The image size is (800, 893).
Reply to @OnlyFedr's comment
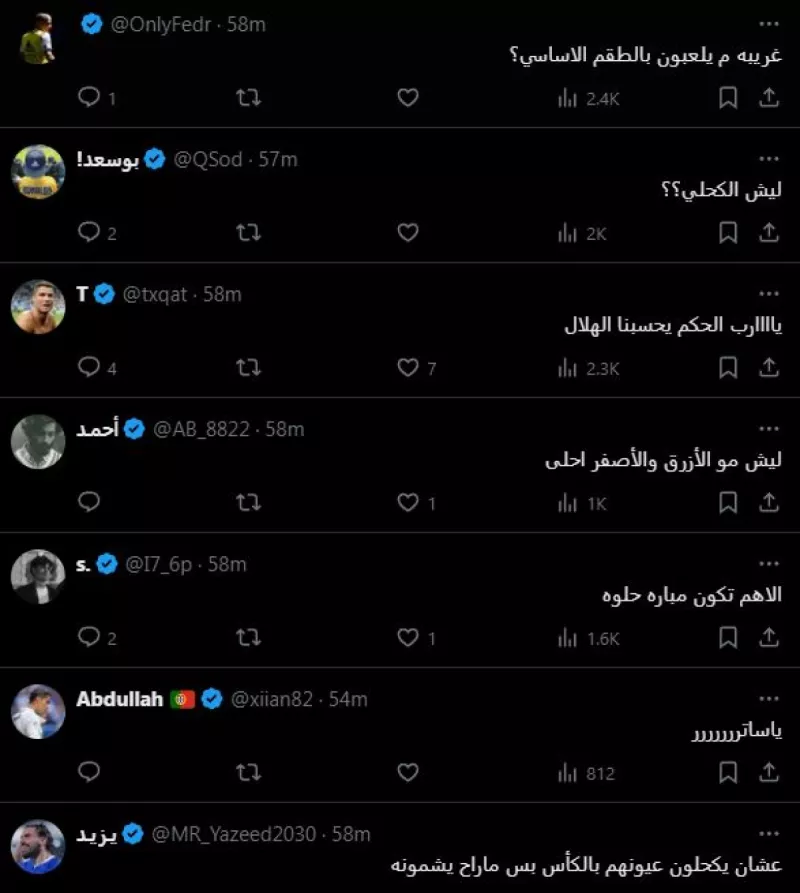pyautogui.click(x=89, y=98)
